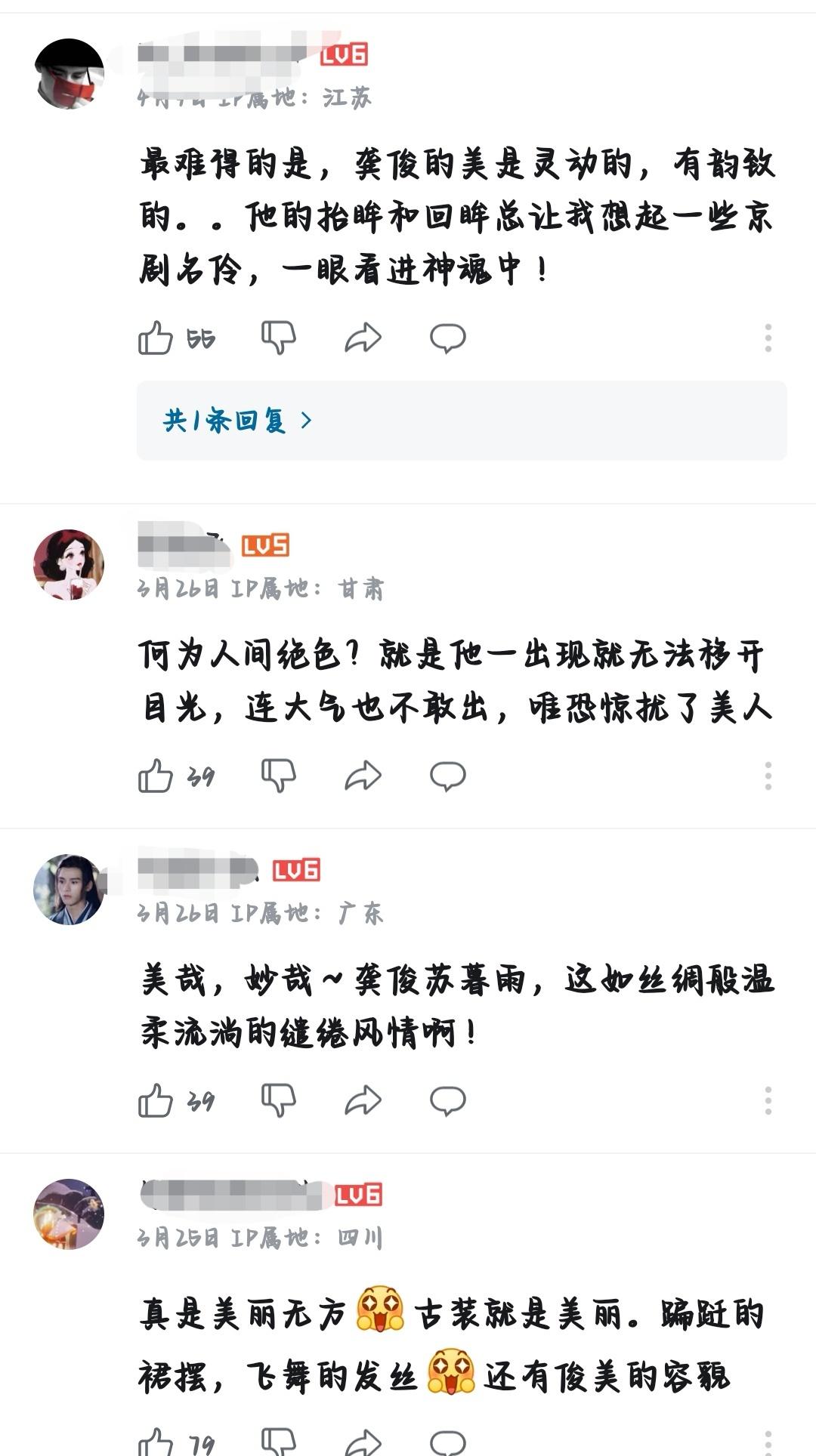Open the 四川 commenter's profile picture
Viewport: 816px width, 1456px height.
point(69,1214)
